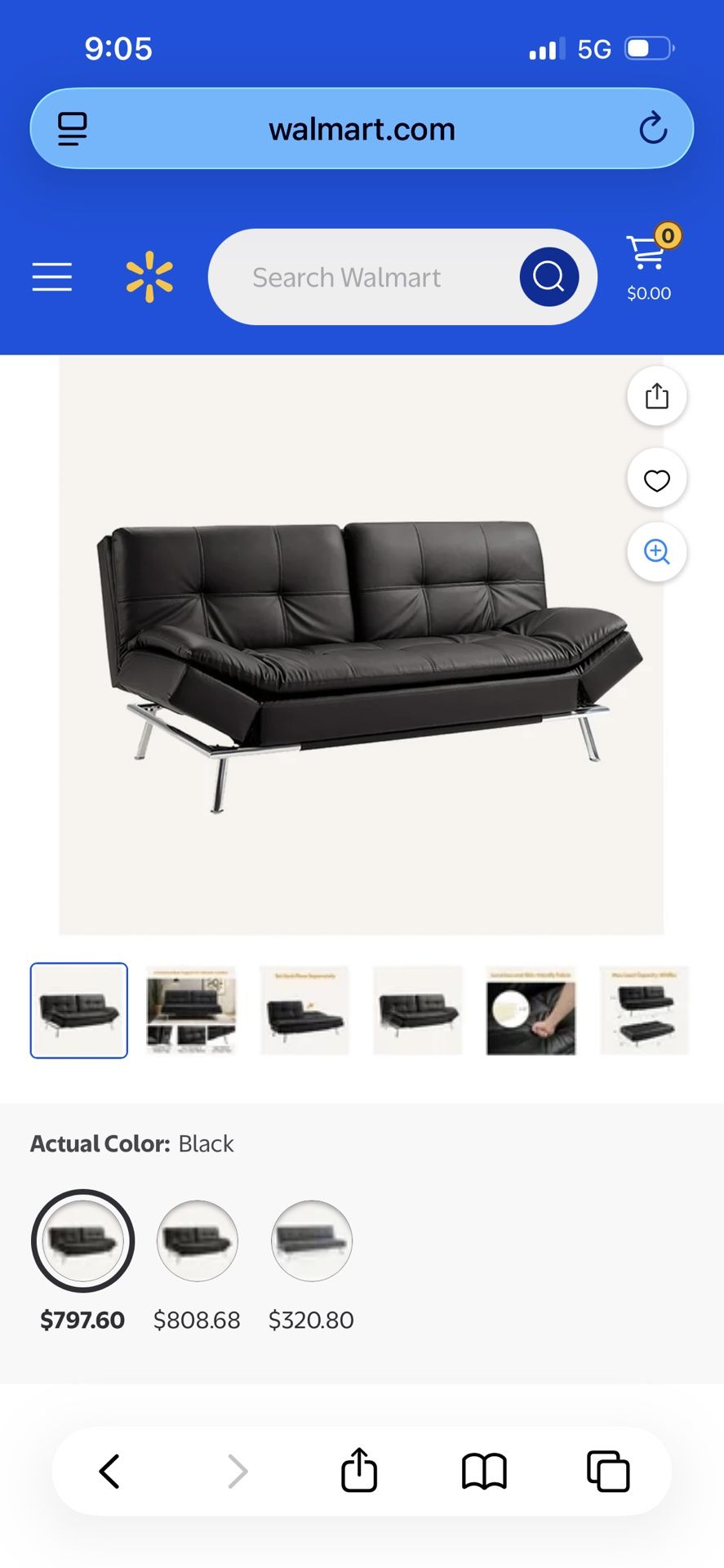Open Safari tab overview
Screen dimensions: 724x1568
pos(608,1472)
